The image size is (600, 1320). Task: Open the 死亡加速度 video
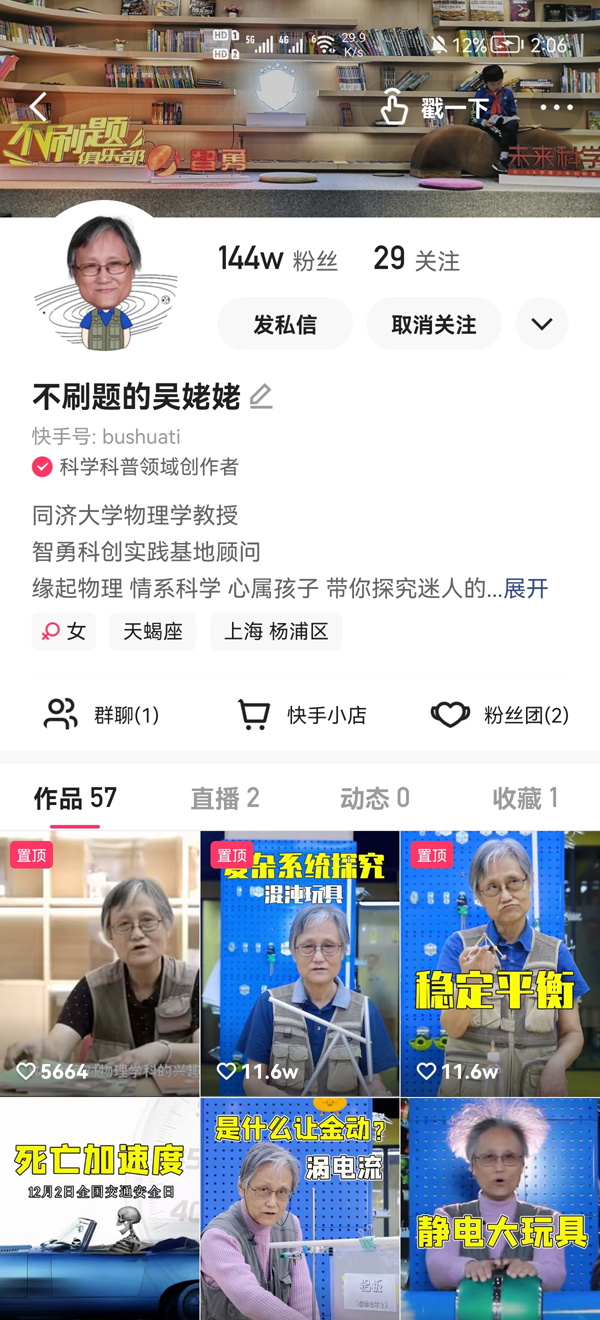(x=100, y=1210)
